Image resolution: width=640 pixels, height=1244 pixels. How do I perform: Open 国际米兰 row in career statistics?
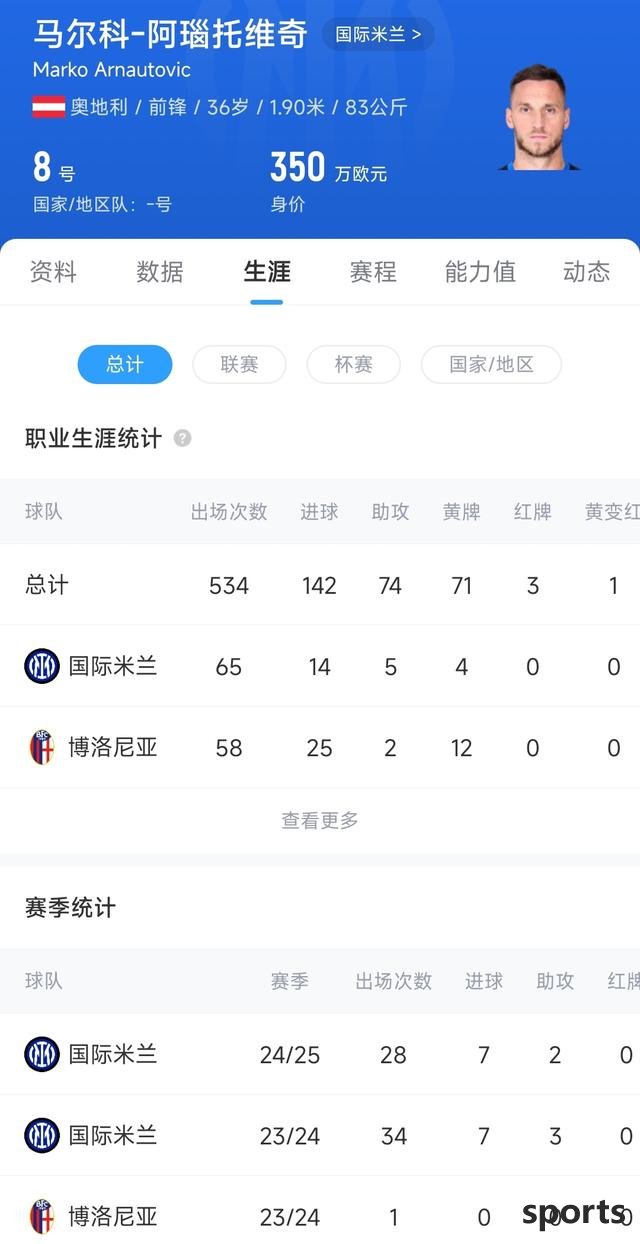320,666
